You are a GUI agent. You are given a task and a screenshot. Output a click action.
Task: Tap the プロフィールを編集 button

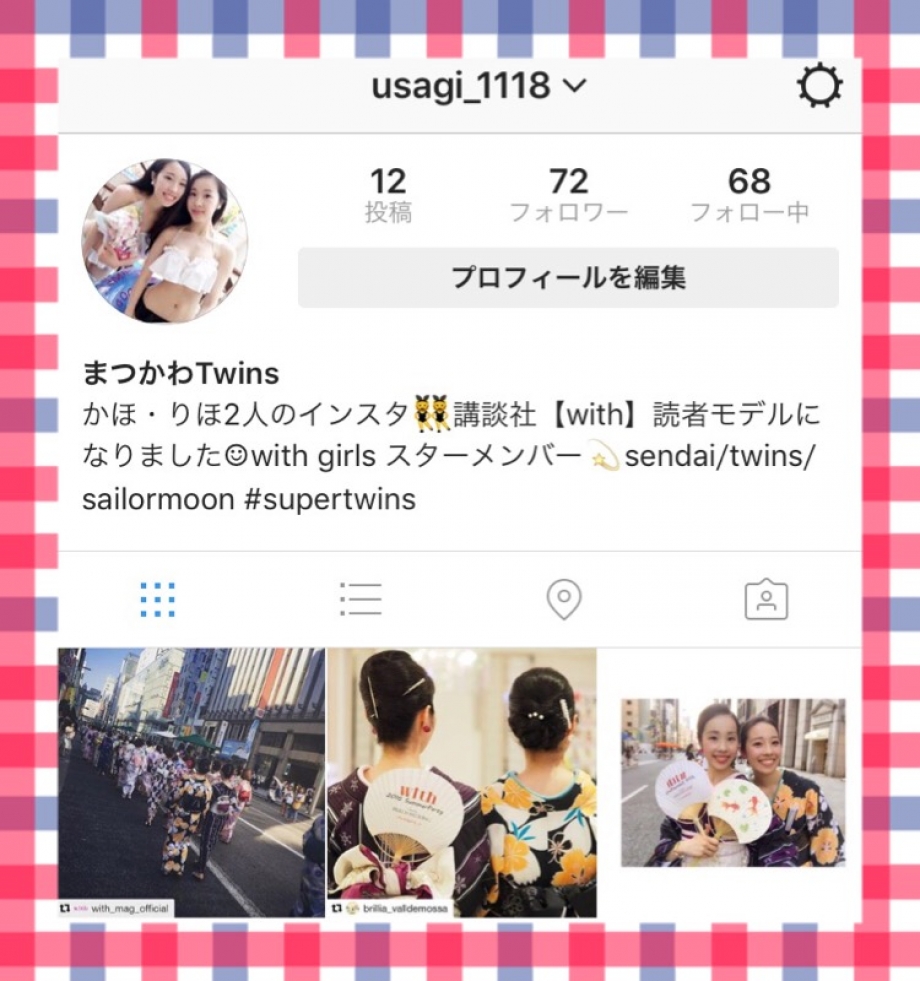click(568, 278)
